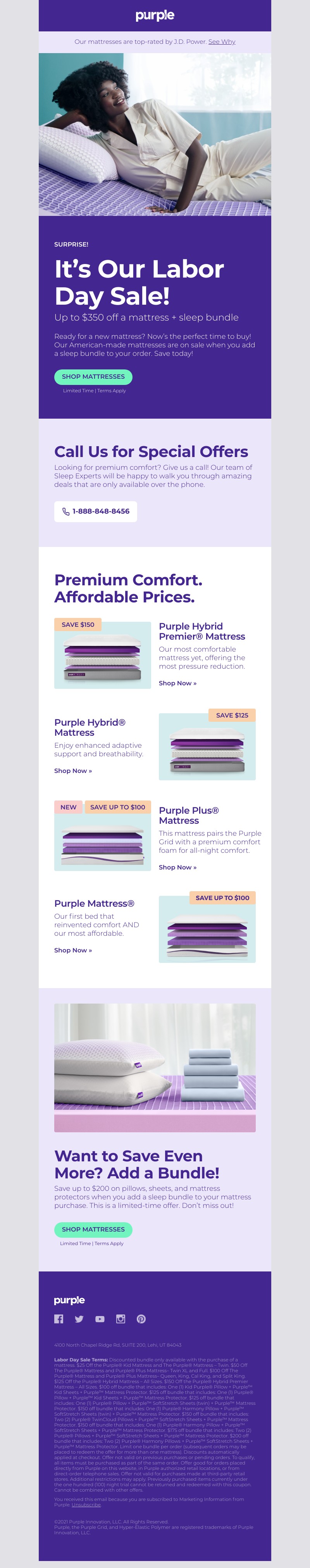
Task: Open Purple's Pinterest page
Action: click(141, 1319)
